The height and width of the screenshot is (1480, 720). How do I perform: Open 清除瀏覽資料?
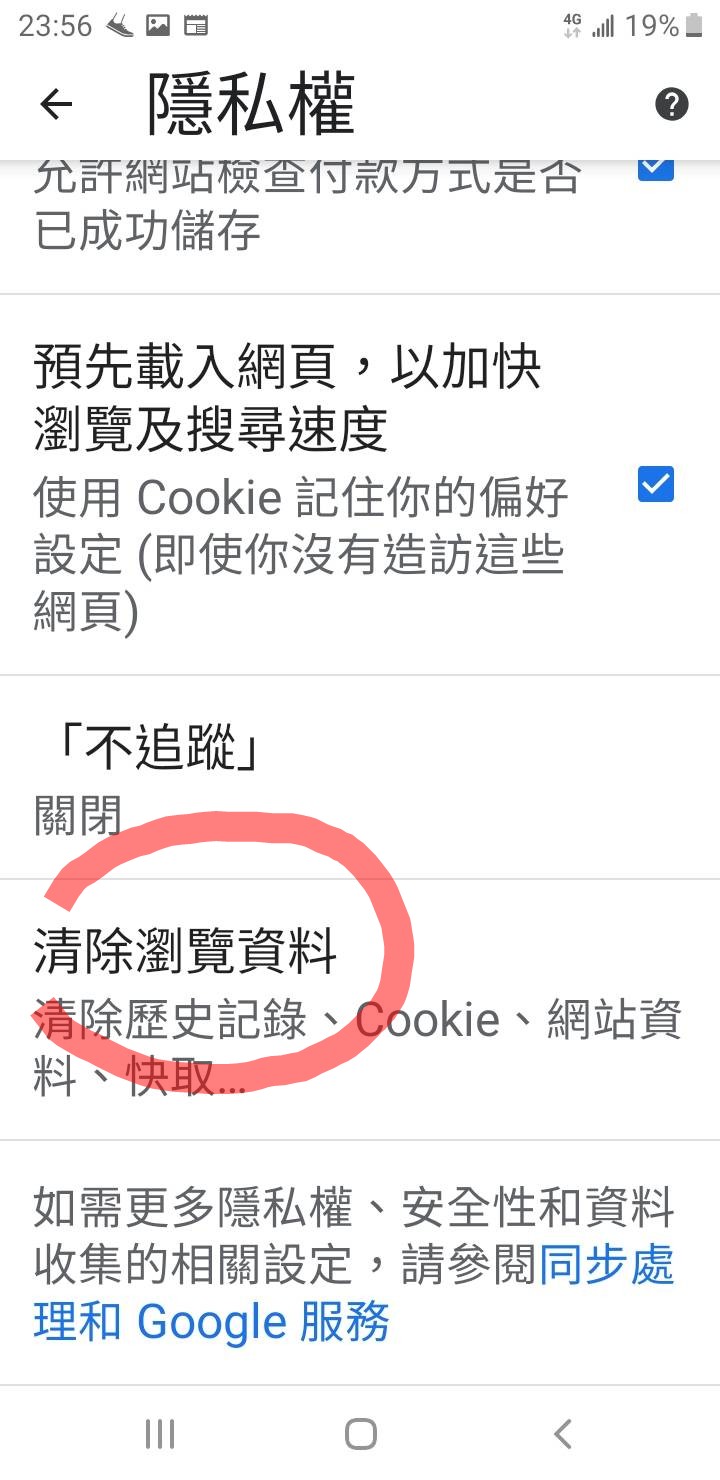coord(360,1010)
